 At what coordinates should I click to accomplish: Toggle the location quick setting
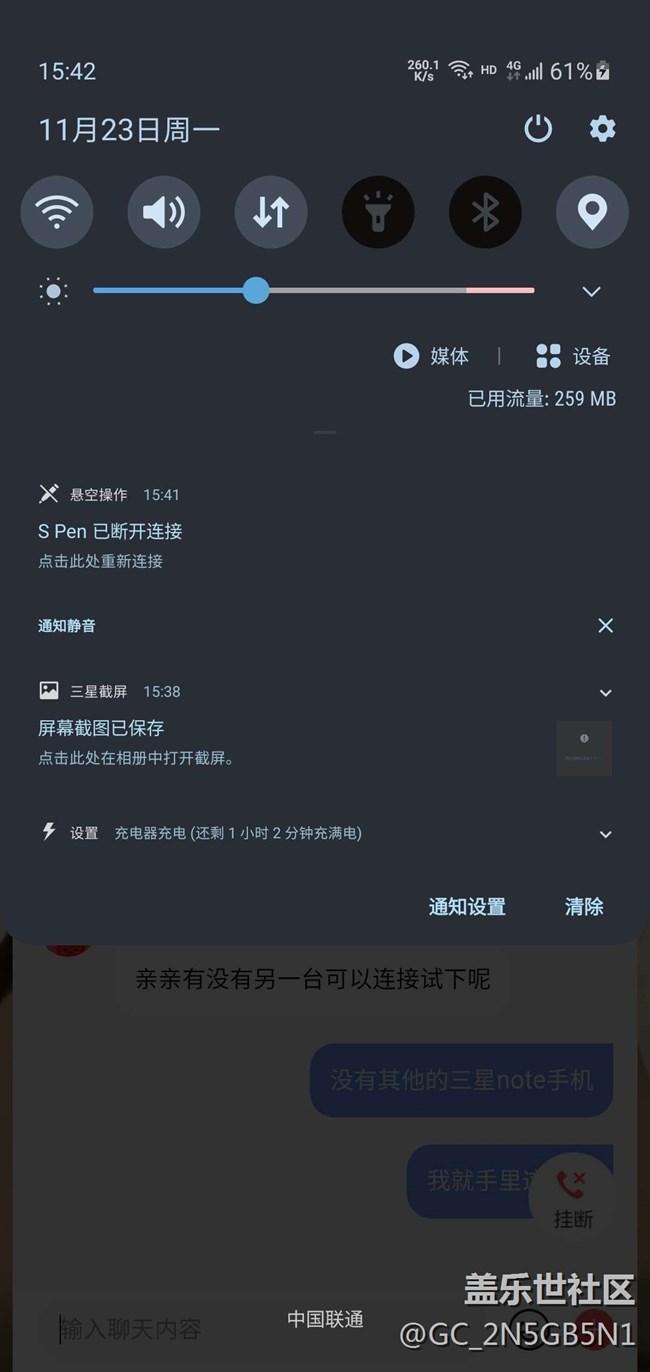pos(592,212)
